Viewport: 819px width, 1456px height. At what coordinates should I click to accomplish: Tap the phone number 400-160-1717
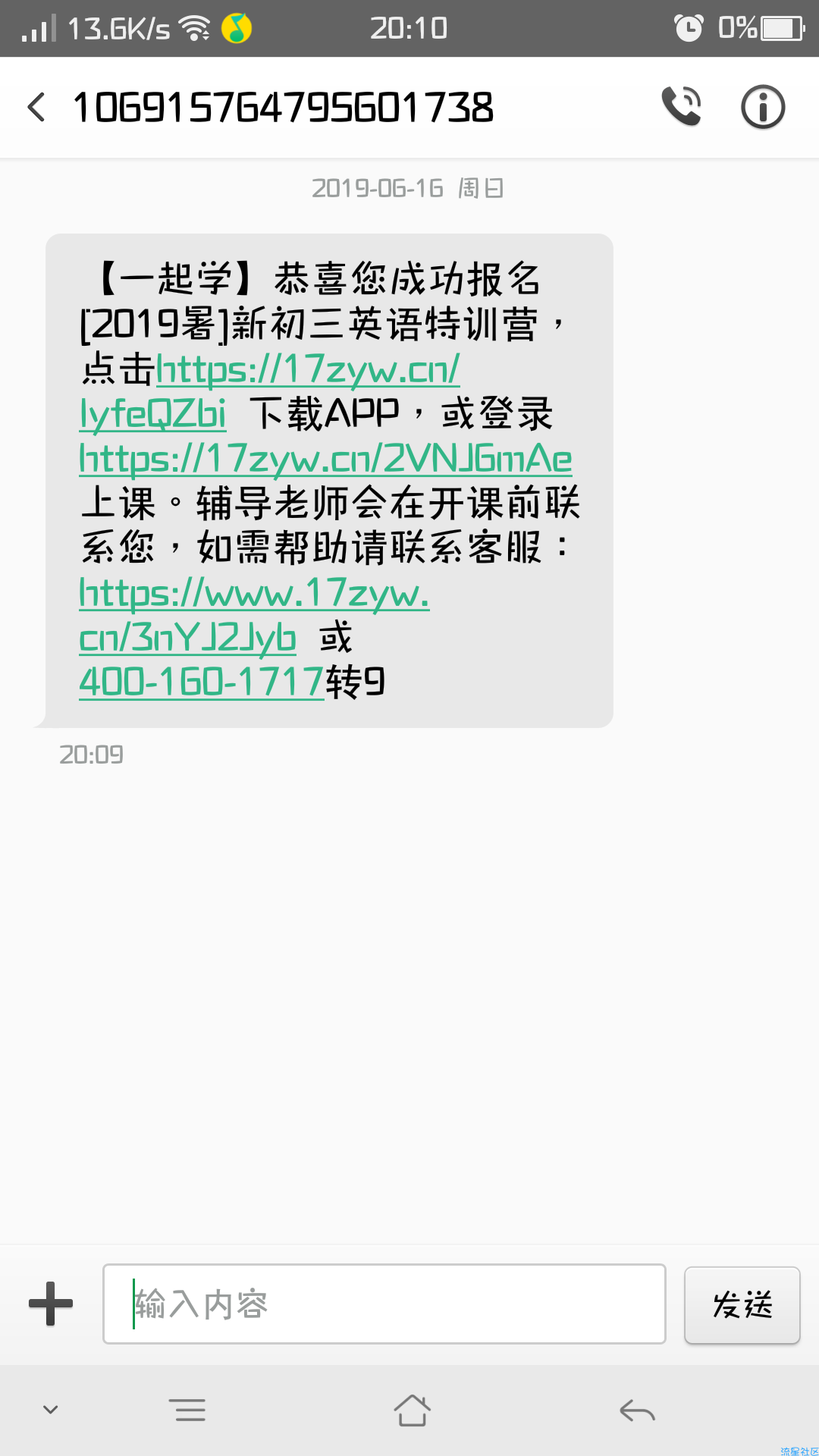click(x=202, y=682)
